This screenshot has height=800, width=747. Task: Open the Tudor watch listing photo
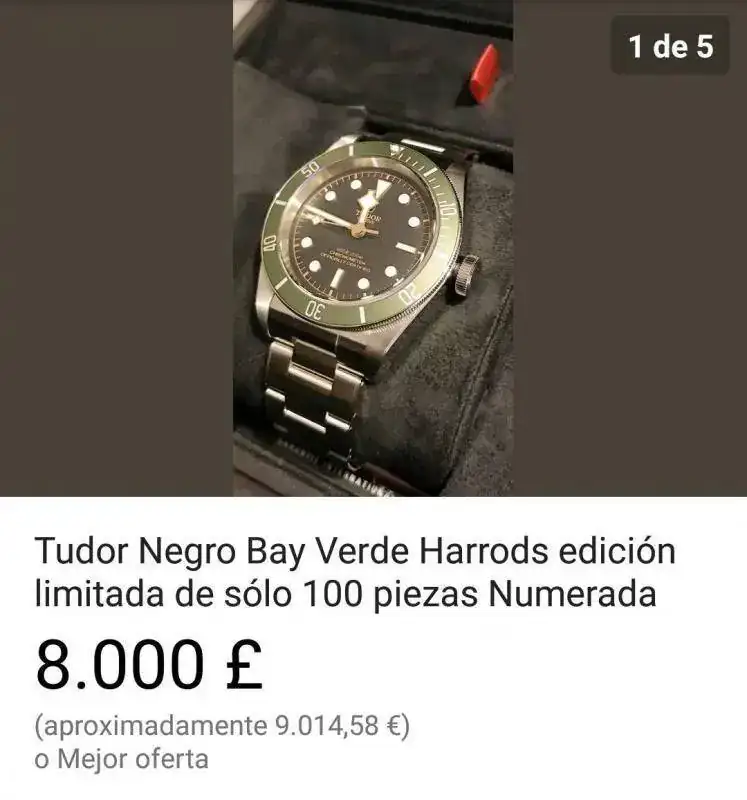click(x=372, y=248)
